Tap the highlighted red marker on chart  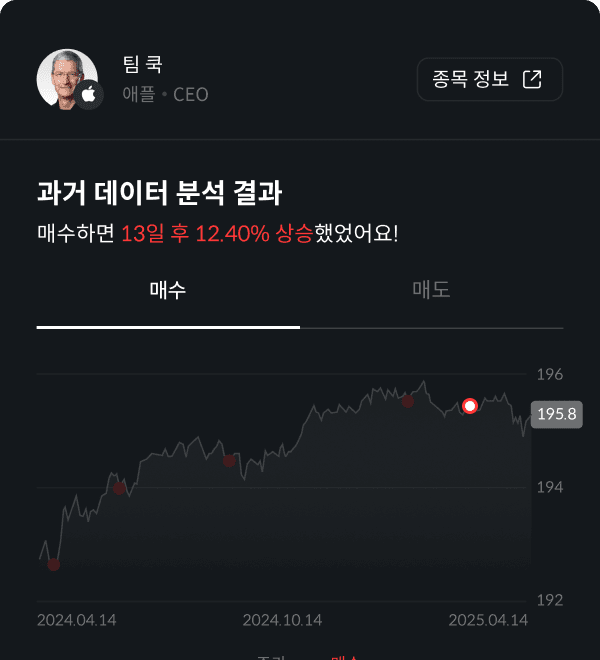click(470, 406)
